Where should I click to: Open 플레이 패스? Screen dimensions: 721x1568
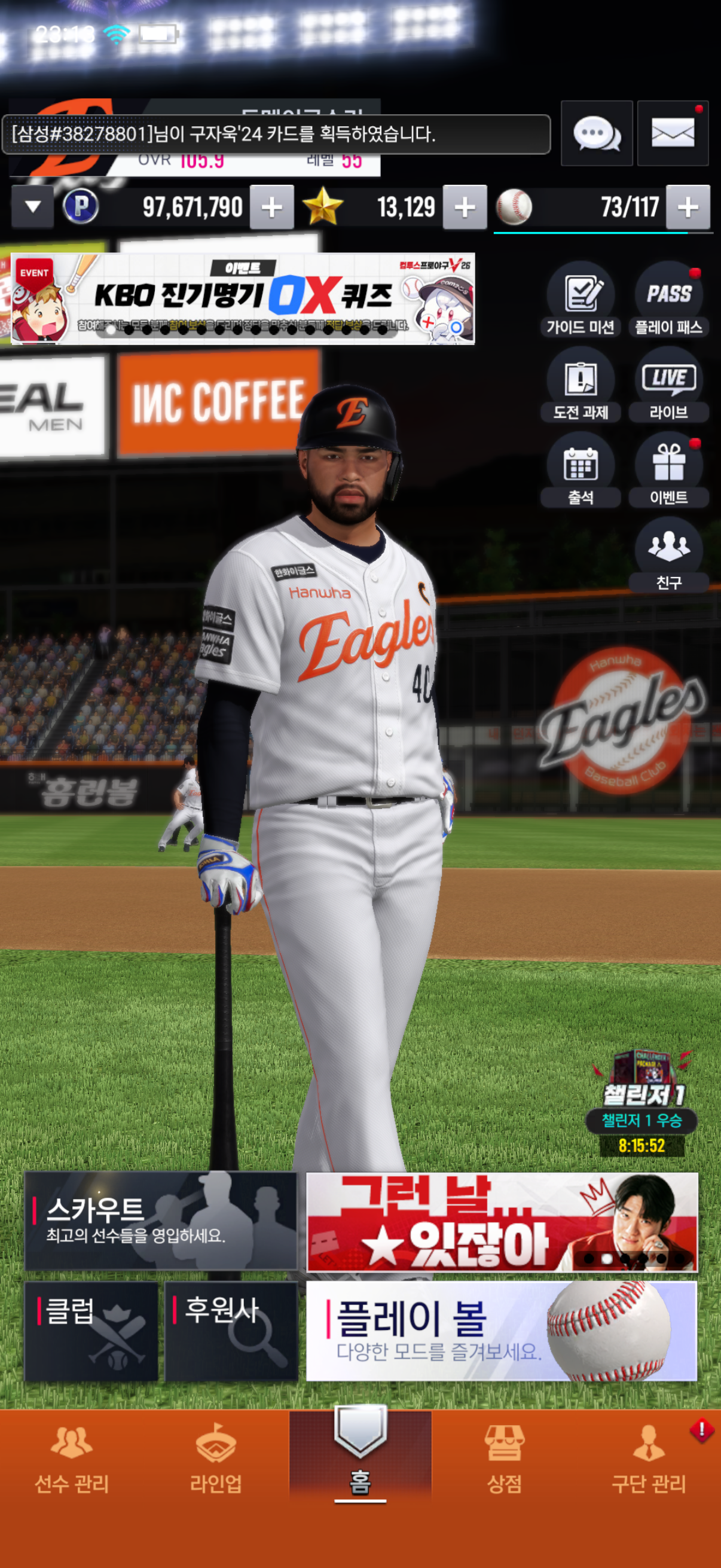668,300
